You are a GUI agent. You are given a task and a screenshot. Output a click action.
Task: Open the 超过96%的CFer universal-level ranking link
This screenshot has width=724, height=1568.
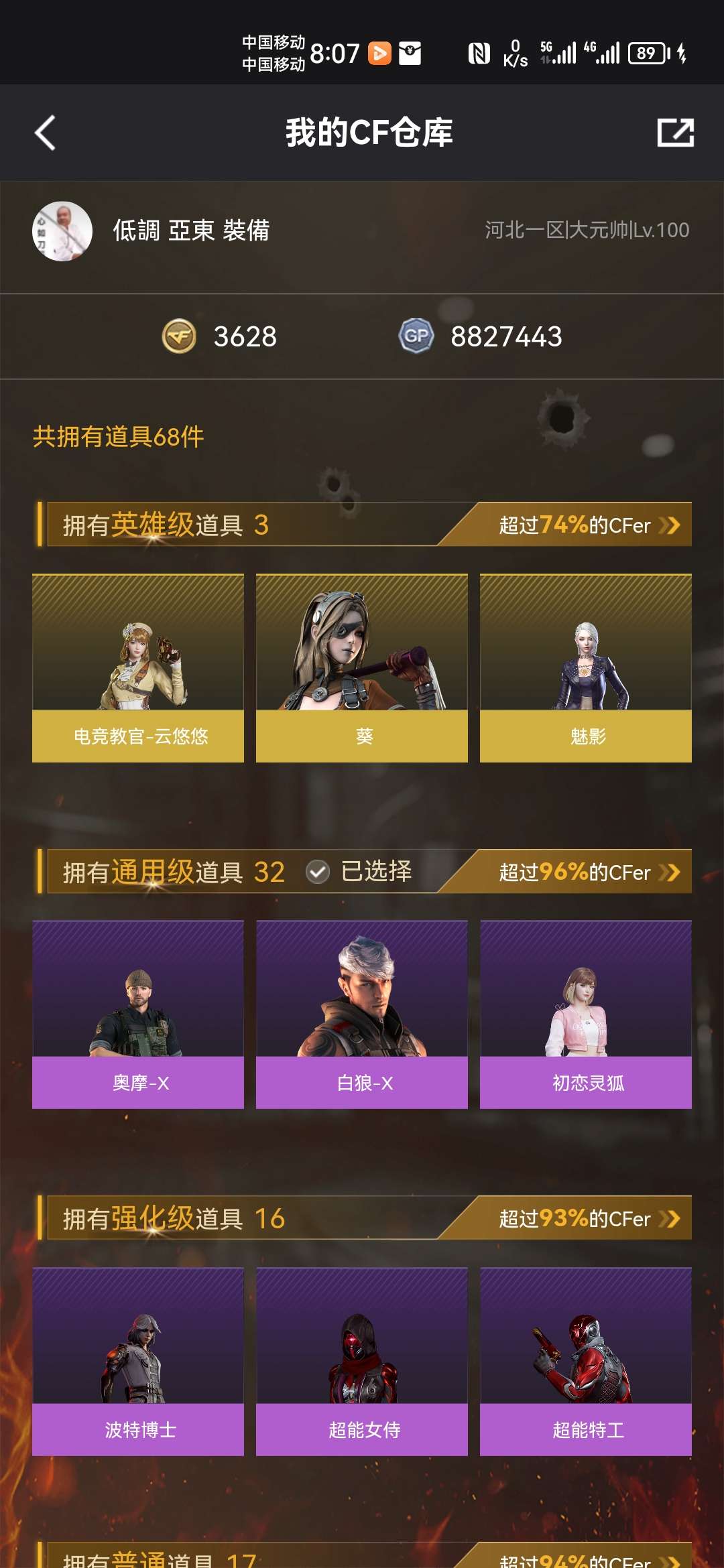click(x=590, y=872)
